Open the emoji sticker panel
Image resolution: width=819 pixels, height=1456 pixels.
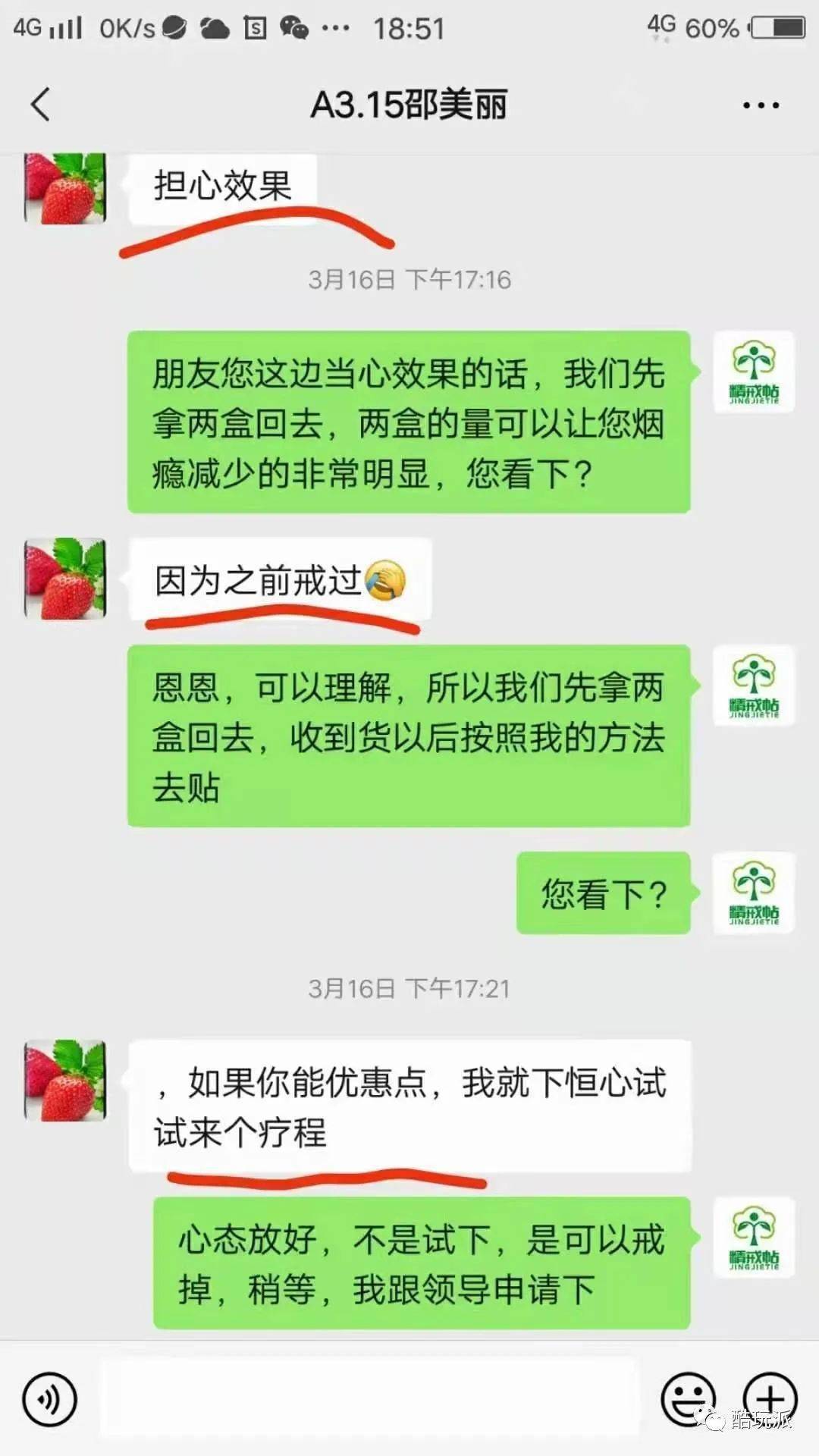point(688,1399)
